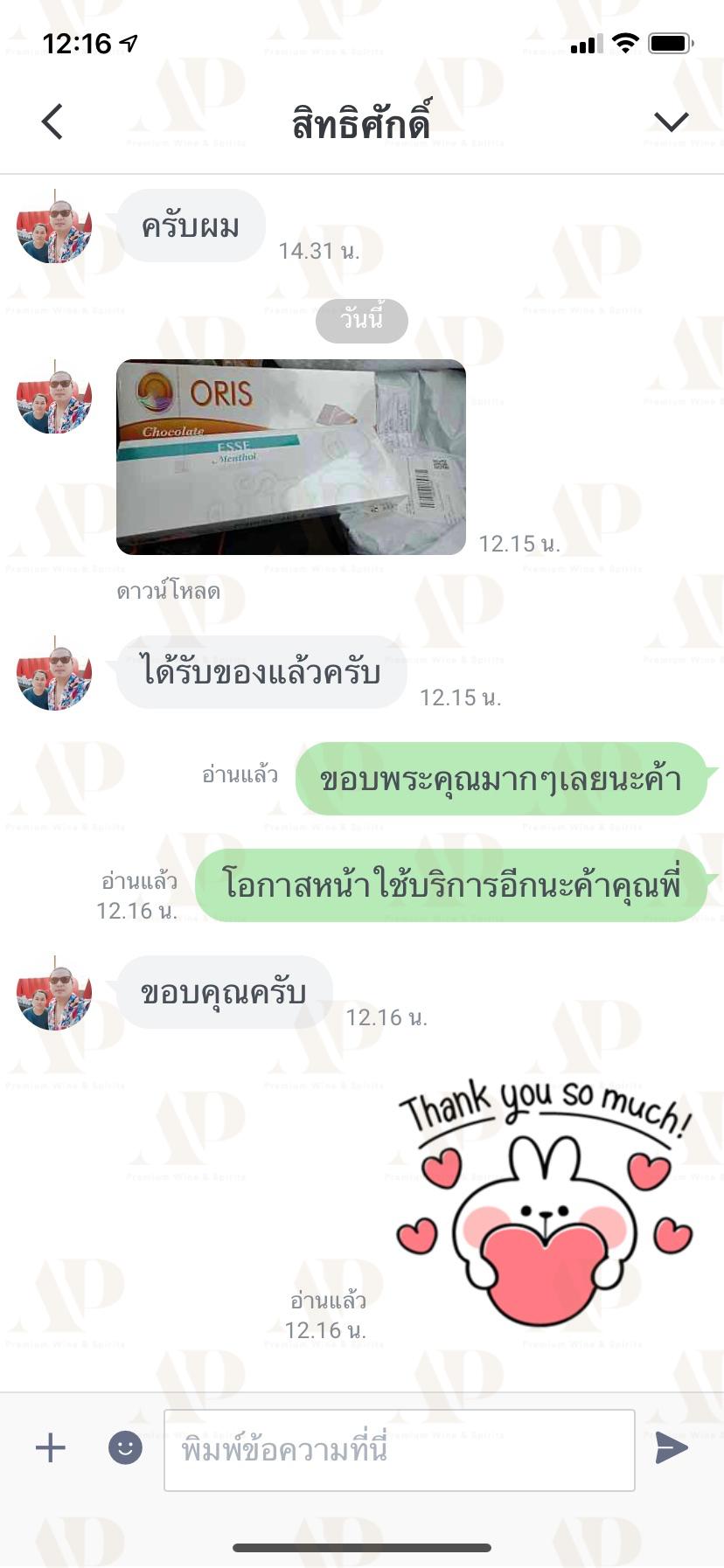Screen dimensions: 724x1568
Task: Expand the chat options chevron menu
Action: (x=672, y=121)
